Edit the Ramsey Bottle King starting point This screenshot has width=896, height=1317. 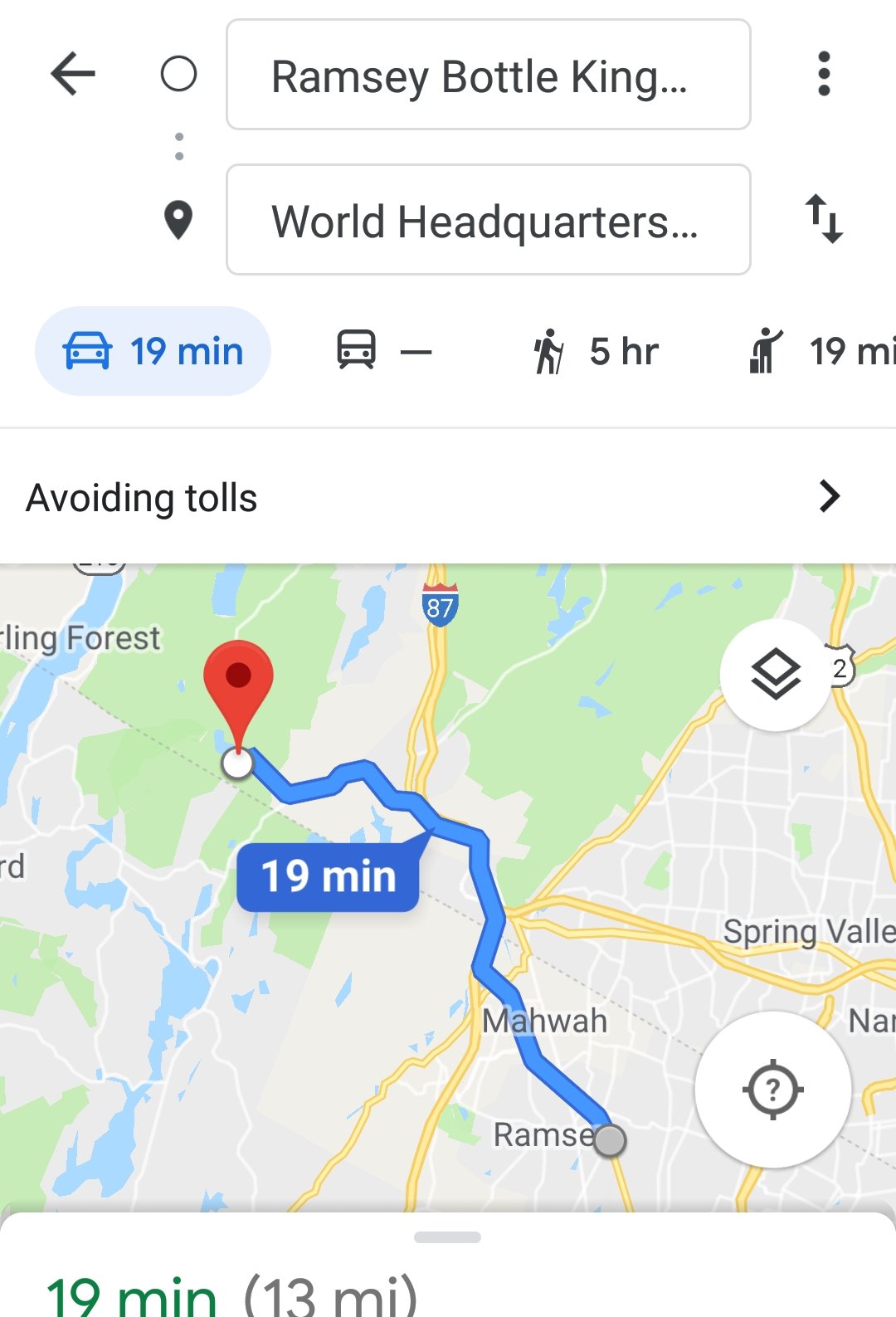[x=488, y=76]
